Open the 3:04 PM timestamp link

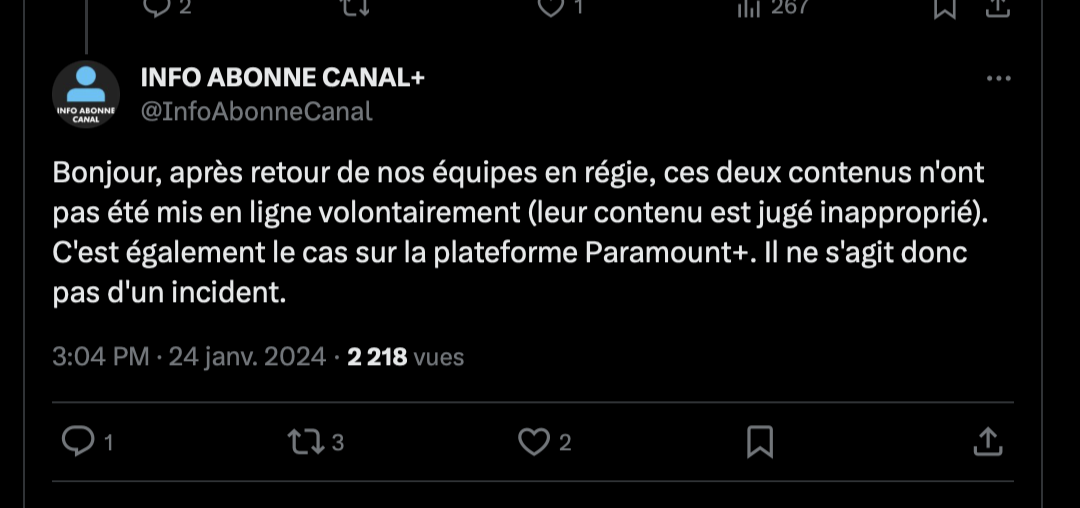pyautogui.click(x=100, y=357)
